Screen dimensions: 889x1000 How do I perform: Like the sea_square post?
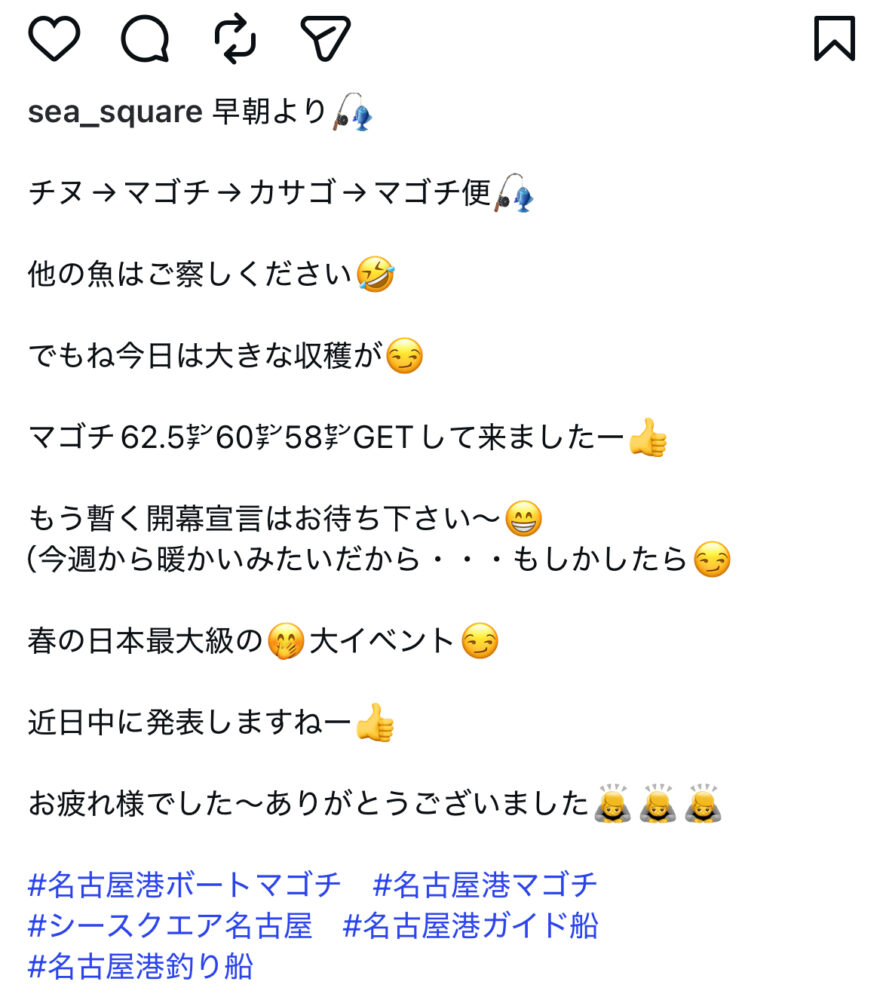pos(53,39)
